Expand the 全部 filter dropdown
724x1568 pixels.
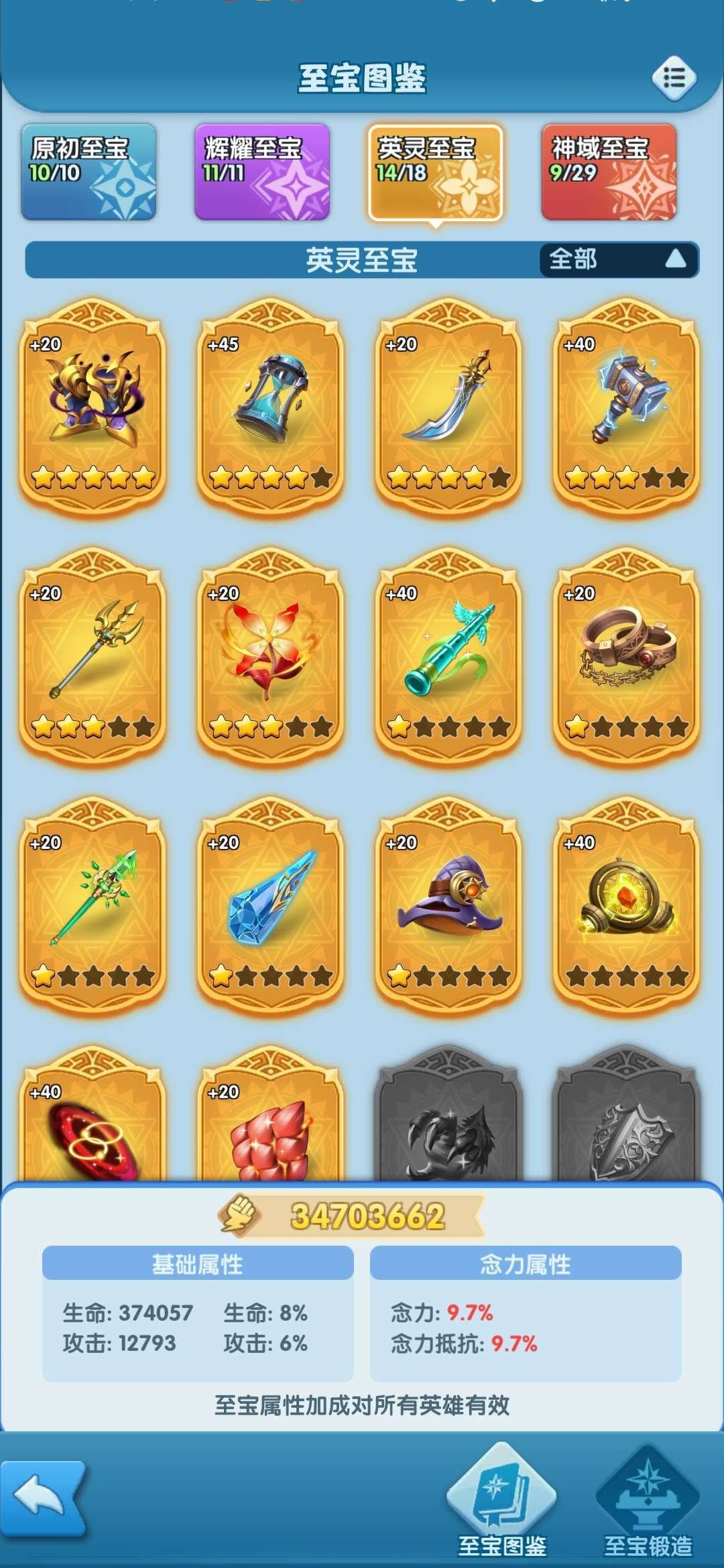pyautogui.click(x=618, y=259)
